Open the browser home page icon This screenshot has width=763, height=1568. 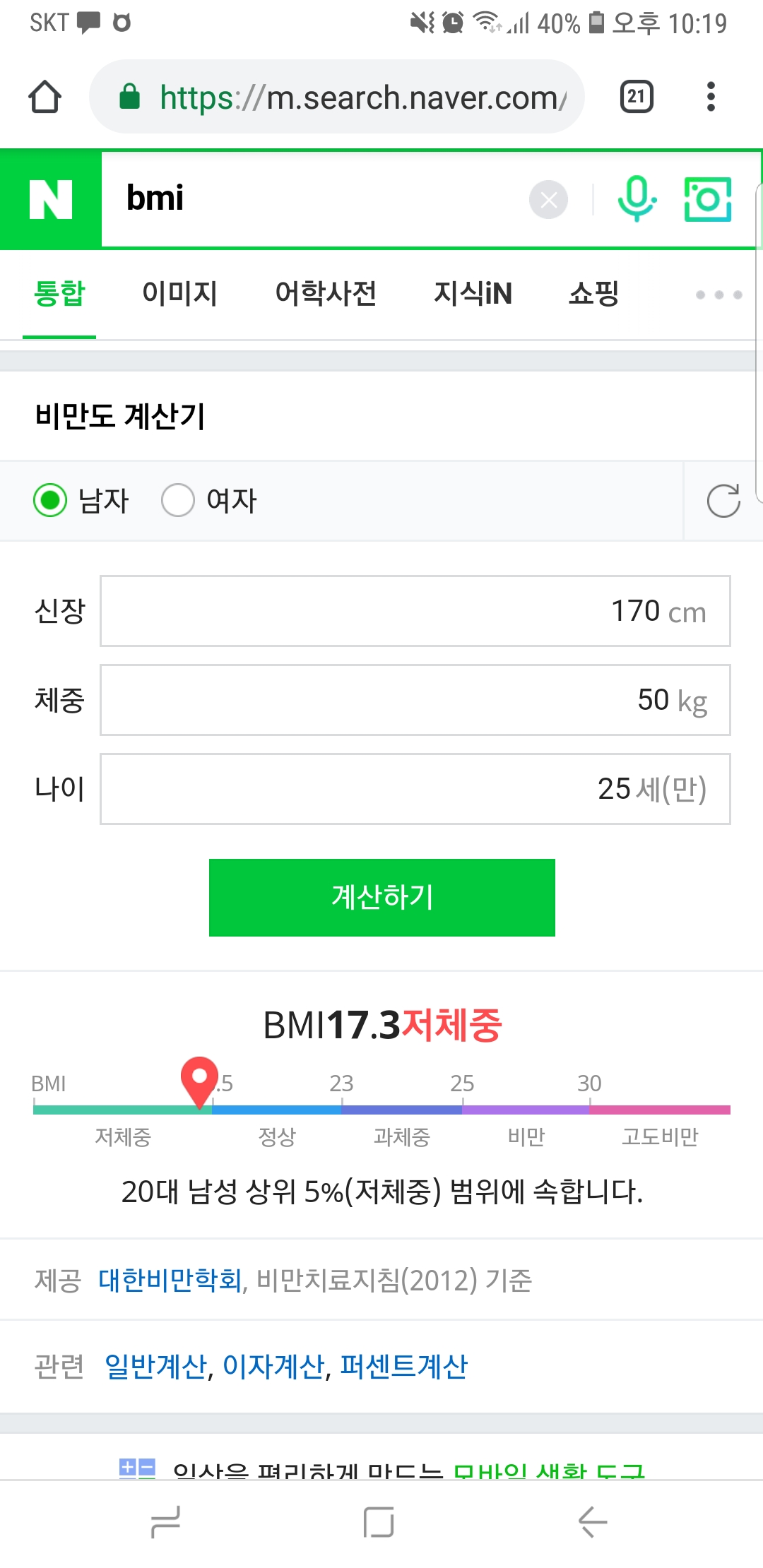point(45,97)
